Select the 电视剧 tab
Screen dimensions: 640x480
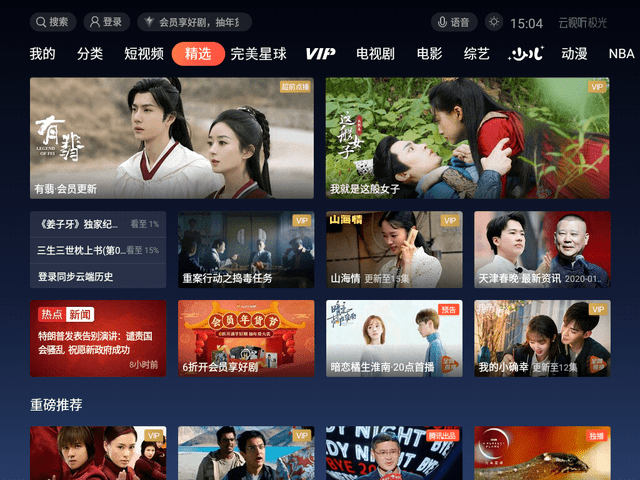coord(375,54)
